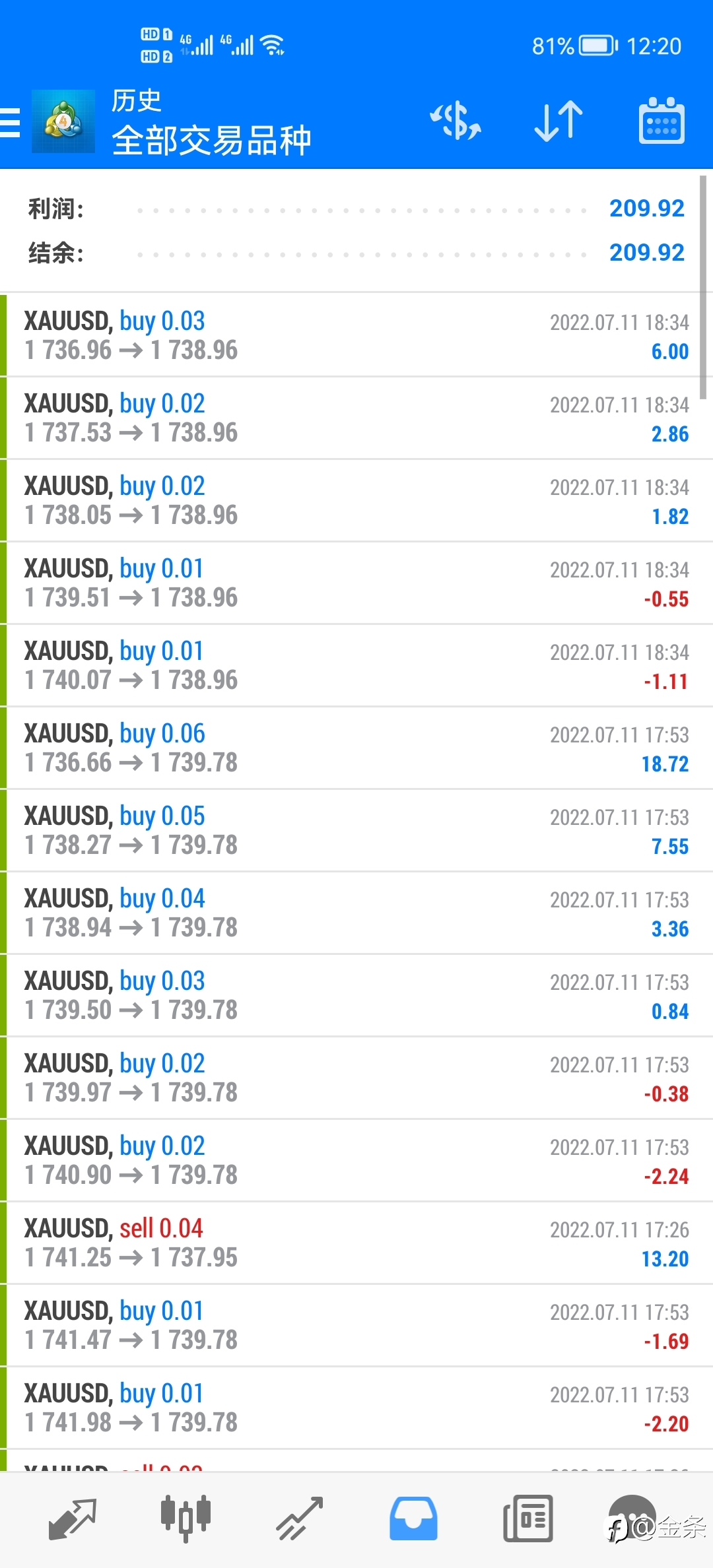Switch to the News tab
713x1568 pixels.
pos(527,1519)
